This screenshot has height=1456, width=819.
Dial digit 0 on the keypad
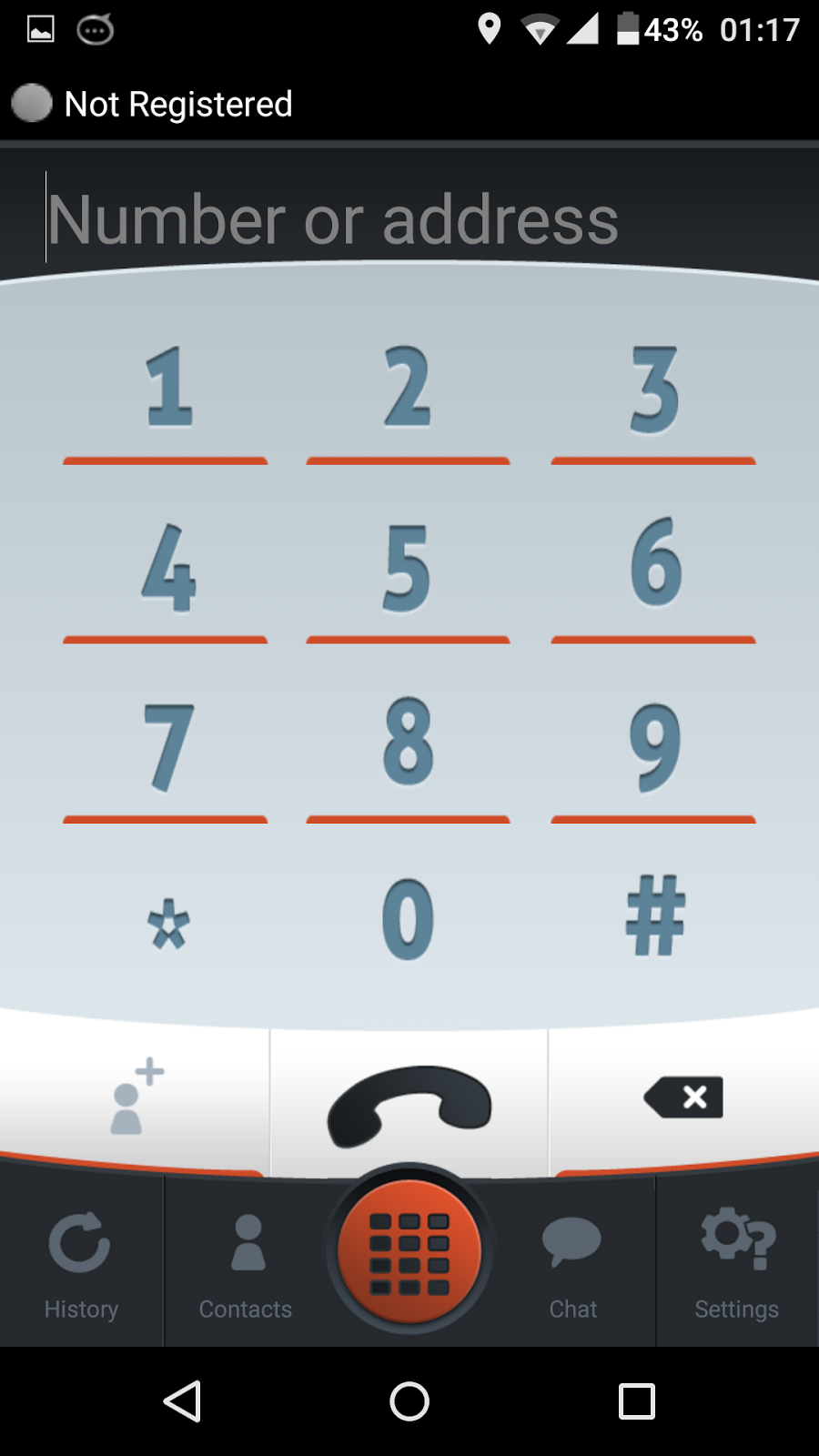point(408,921)
